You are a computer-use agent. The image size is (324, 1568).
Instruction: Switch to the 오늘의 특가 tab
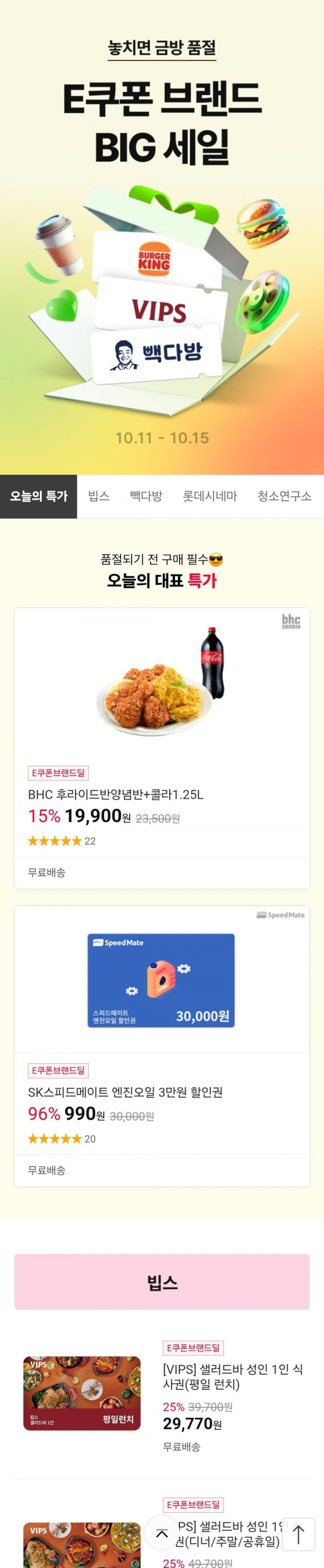tap(38, 496)
